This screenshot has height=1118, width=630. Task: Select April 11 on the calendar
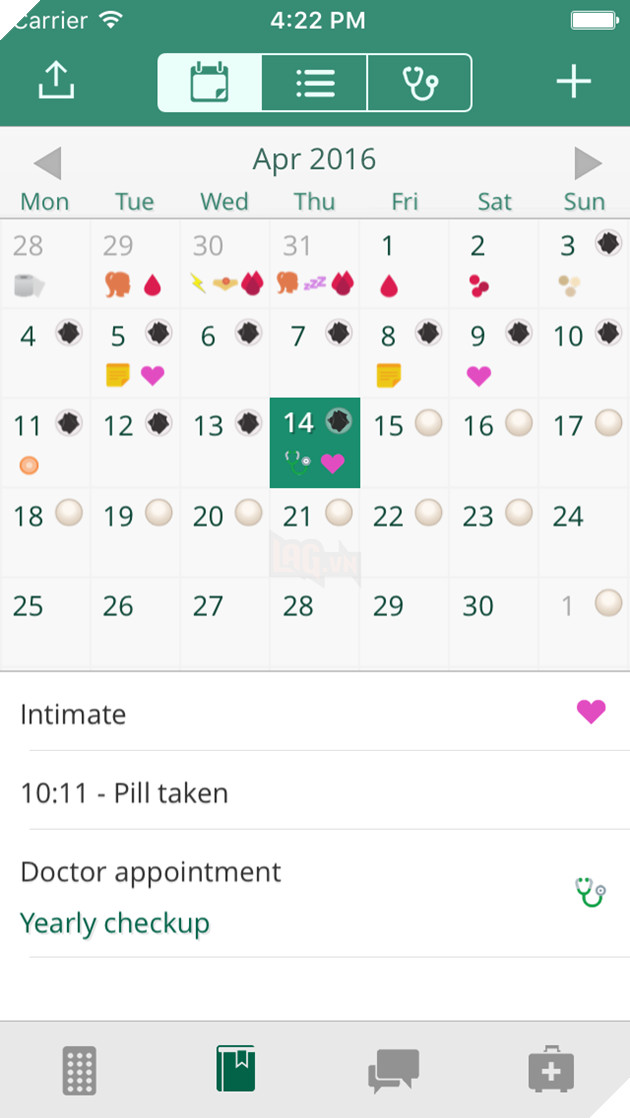click(x=45, y=443)
